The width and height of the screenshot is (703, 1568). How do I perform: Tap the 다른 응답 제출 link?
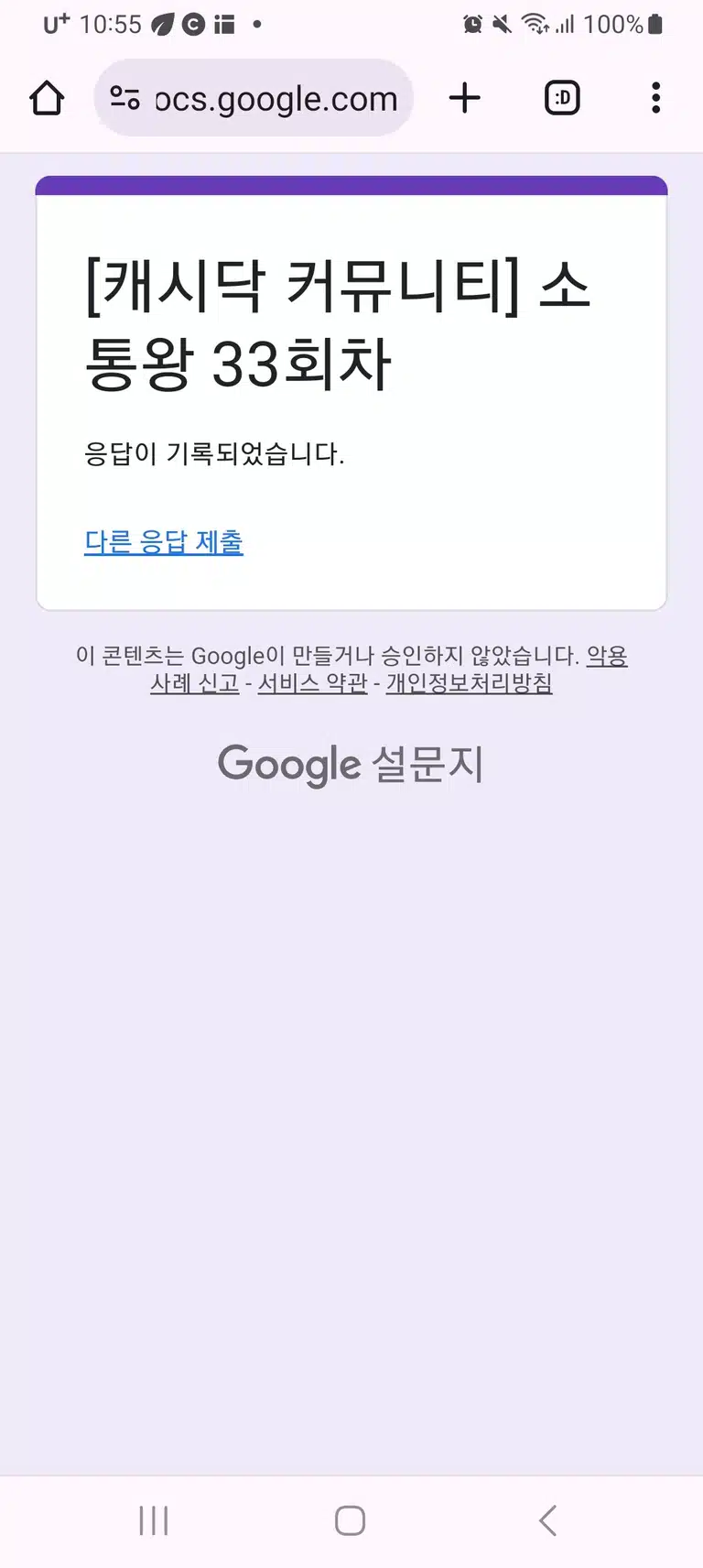(164, 541)
